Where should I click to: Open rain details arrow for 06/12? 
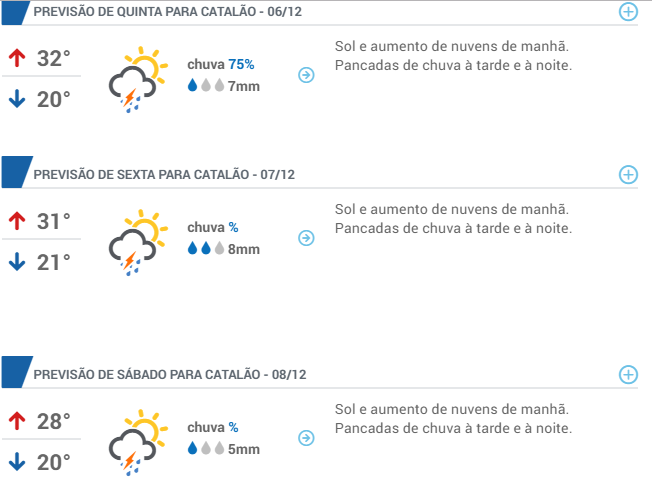(x=307, y=74)
